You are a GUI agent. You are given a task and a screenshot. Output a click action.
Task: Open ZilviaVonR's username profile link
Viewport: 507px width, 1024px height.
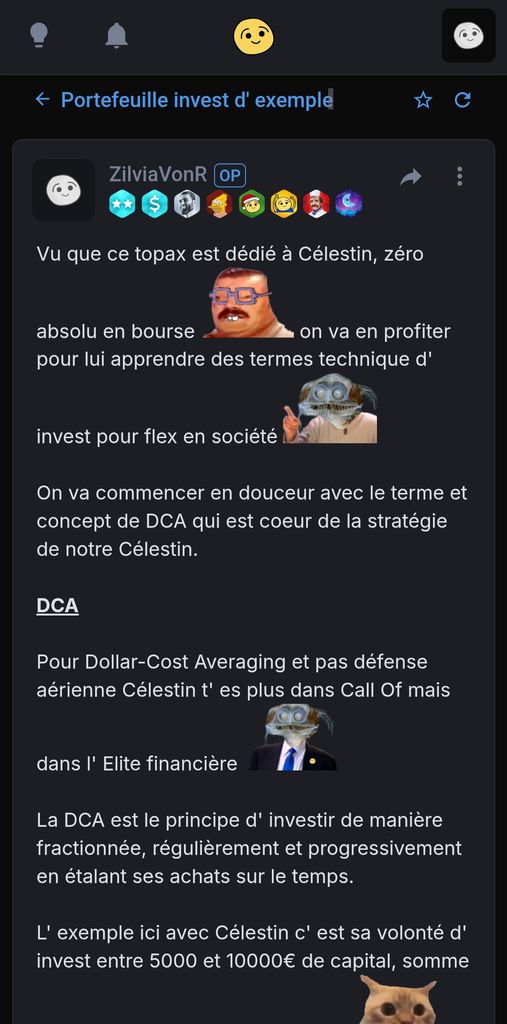pyautogui.click(x=158, y=174)
